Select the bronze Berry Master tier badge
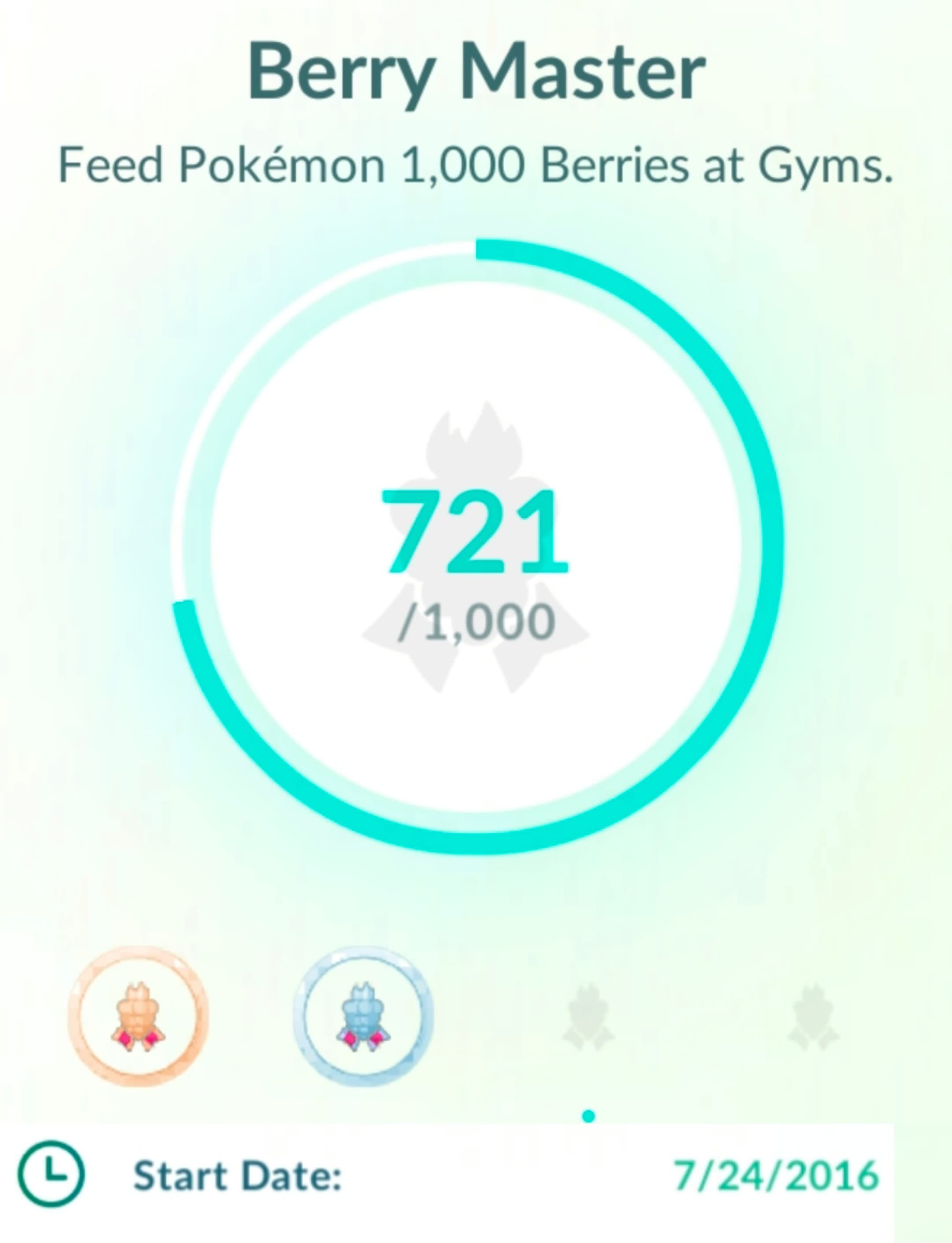 pos(138,1017)
